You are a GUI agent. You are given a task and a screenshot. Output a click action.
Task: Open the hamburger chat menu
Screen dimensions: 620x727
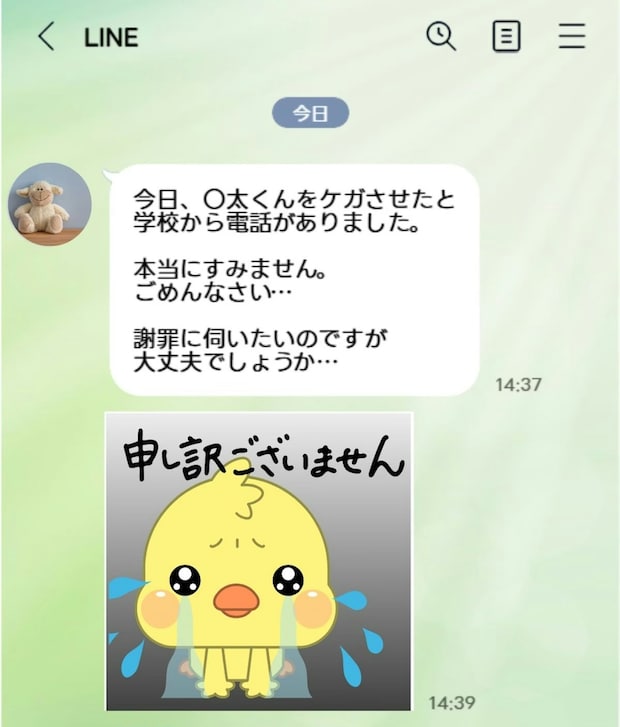point(571,37)
